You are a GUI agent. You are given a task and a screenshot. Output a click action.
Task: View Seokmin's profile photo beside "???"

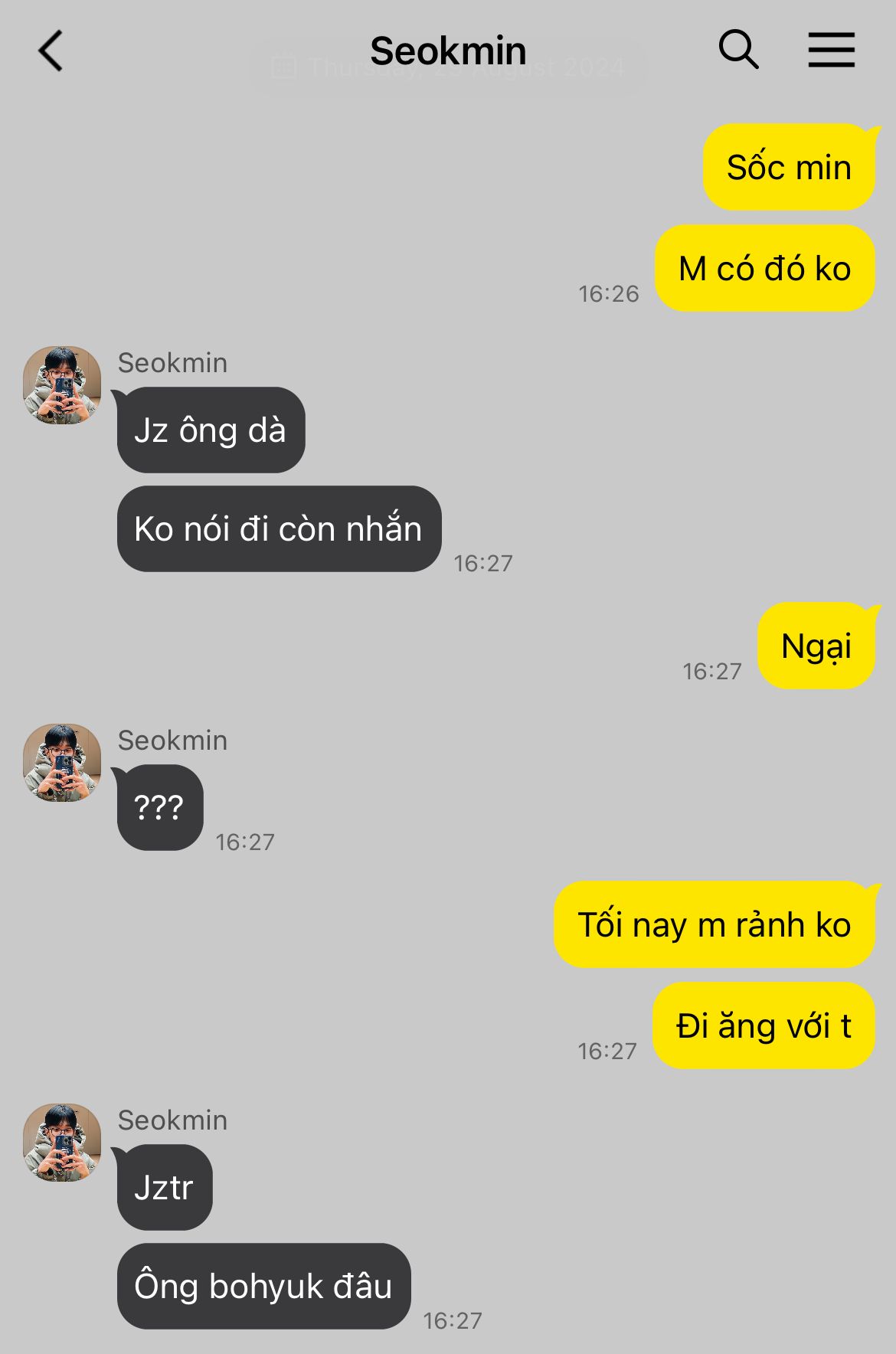[x=62, y=763]
